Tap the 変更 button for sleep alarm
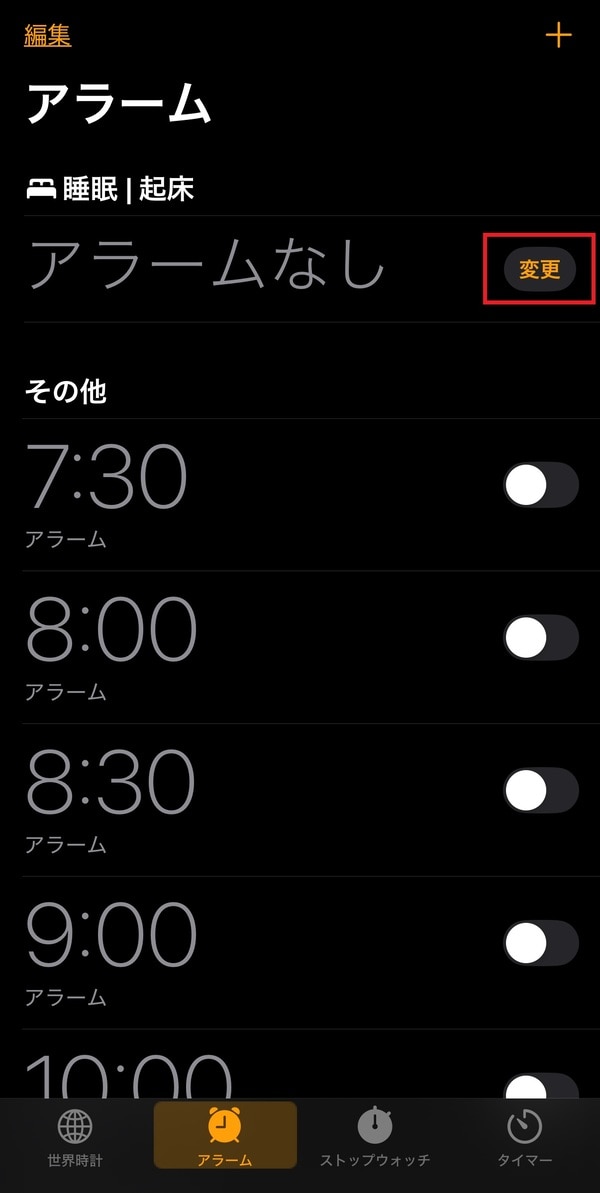The width and height of the screenshot is (600, 1193). tap(539, 269)
